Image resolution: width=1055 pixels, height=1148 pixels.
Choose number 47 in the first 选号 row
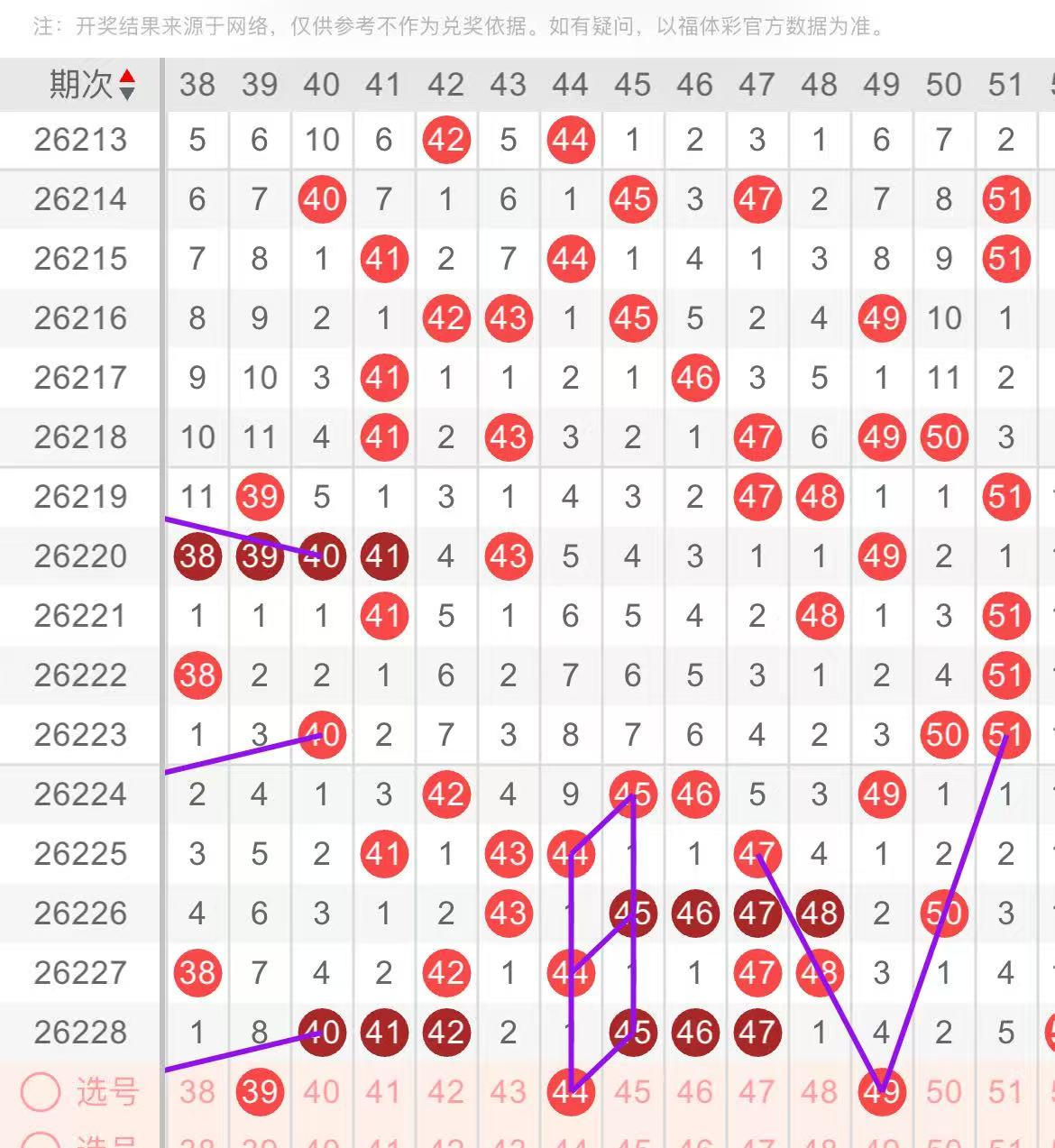click(x=757, y=1092)
